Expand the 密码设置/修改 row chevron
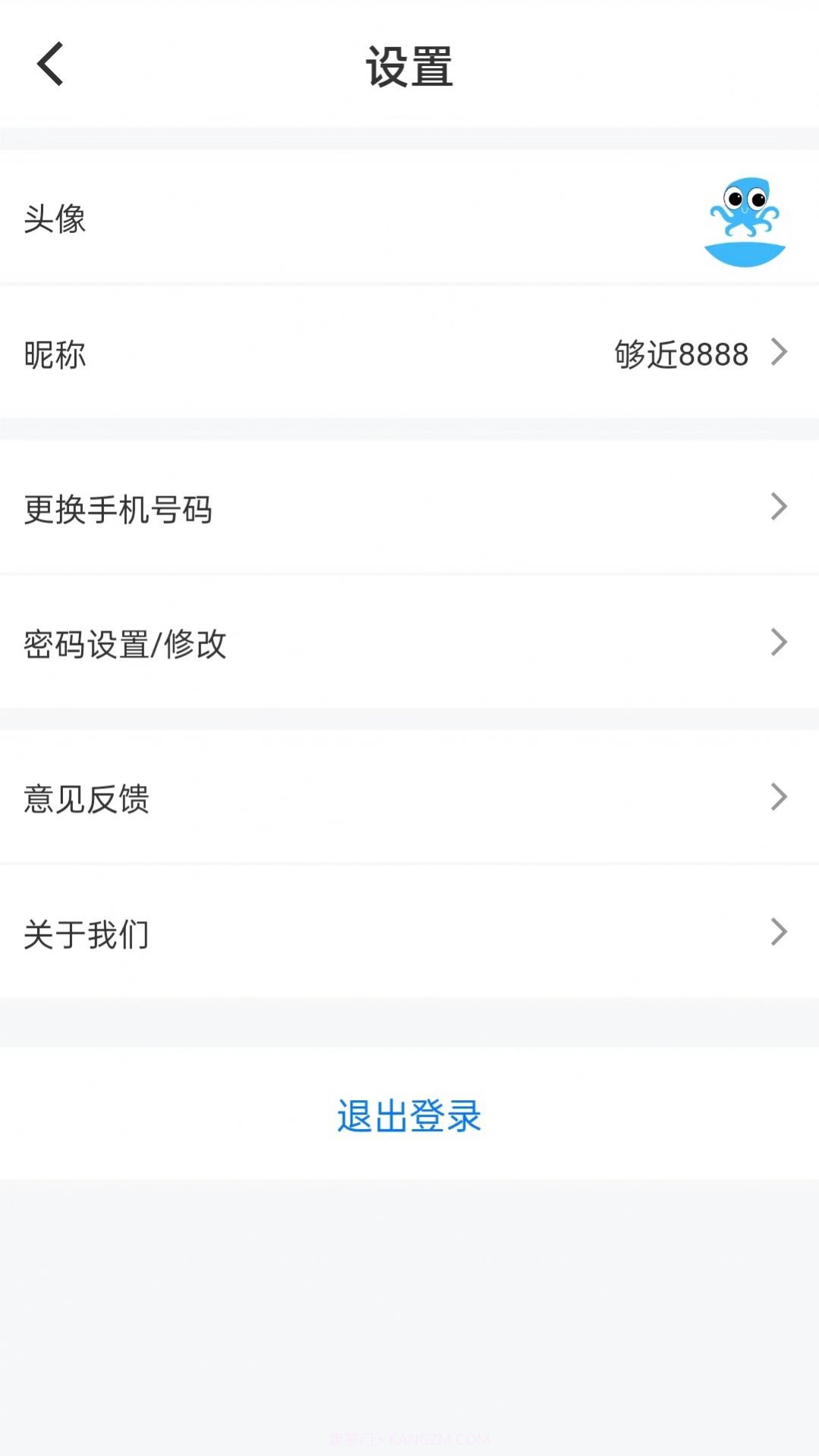This screenshot has height=1456, width=819. click(777, 643)
